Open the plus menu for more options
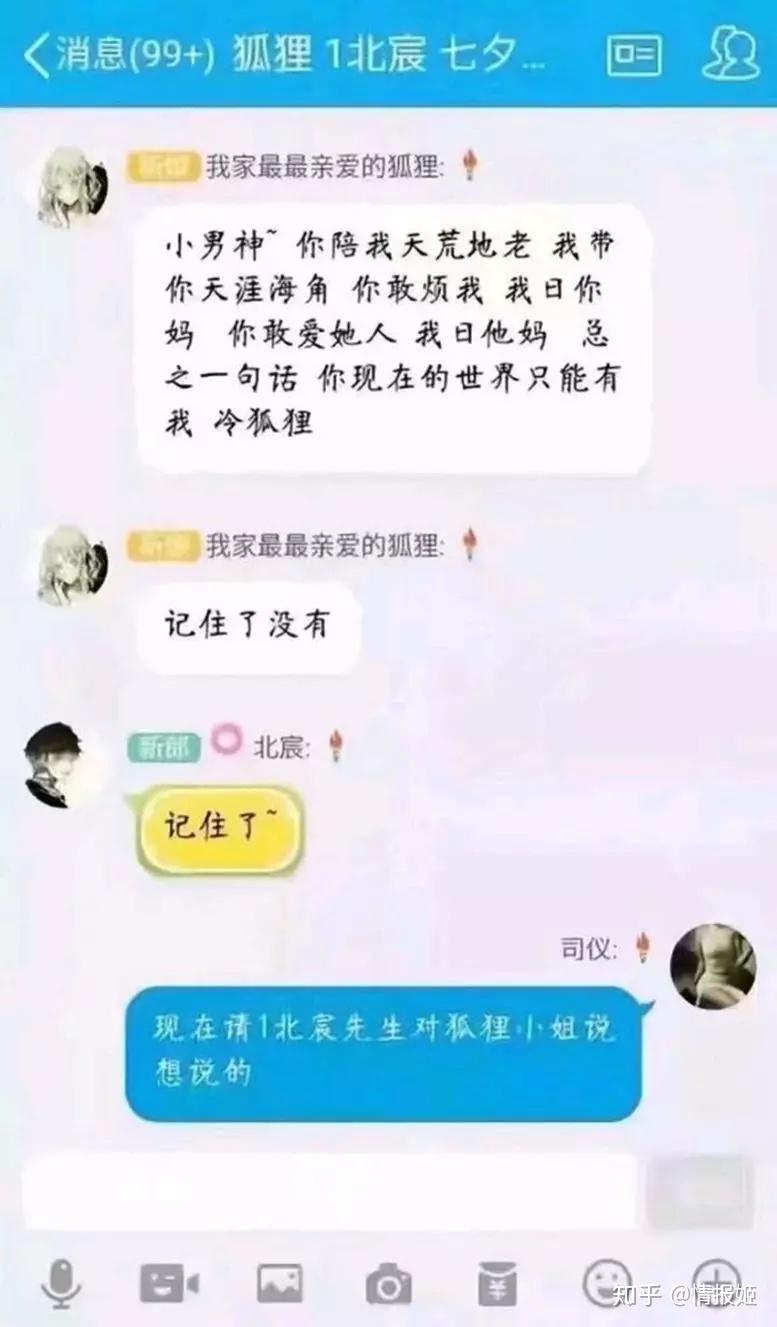The image size is (777, 1327). coord(716,1281)
